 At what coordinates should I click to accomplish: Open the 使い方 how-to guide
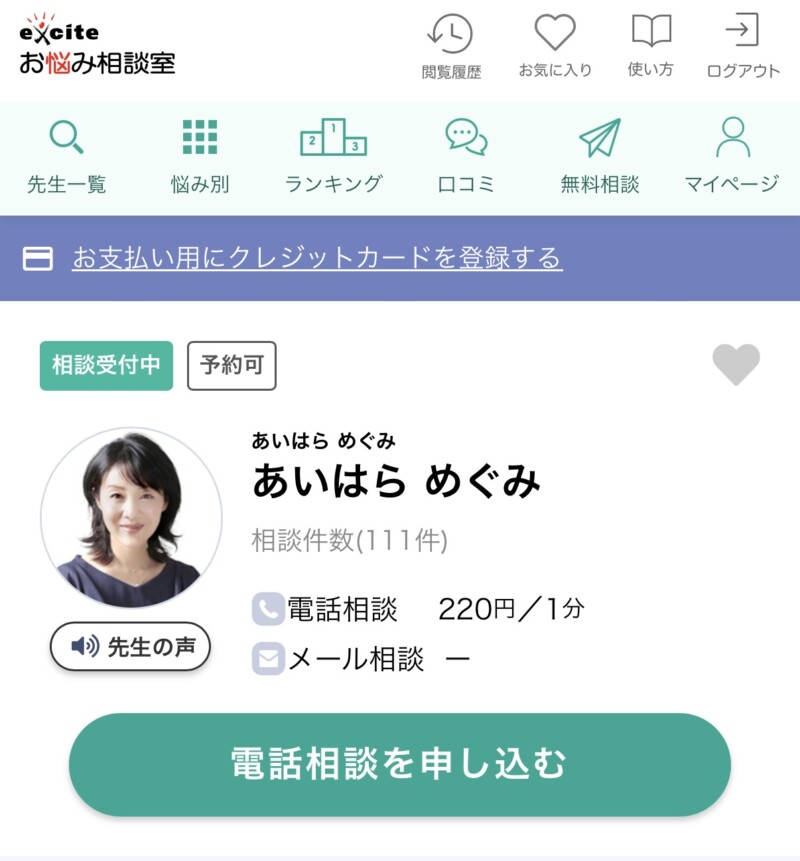[x=651, y=46]
